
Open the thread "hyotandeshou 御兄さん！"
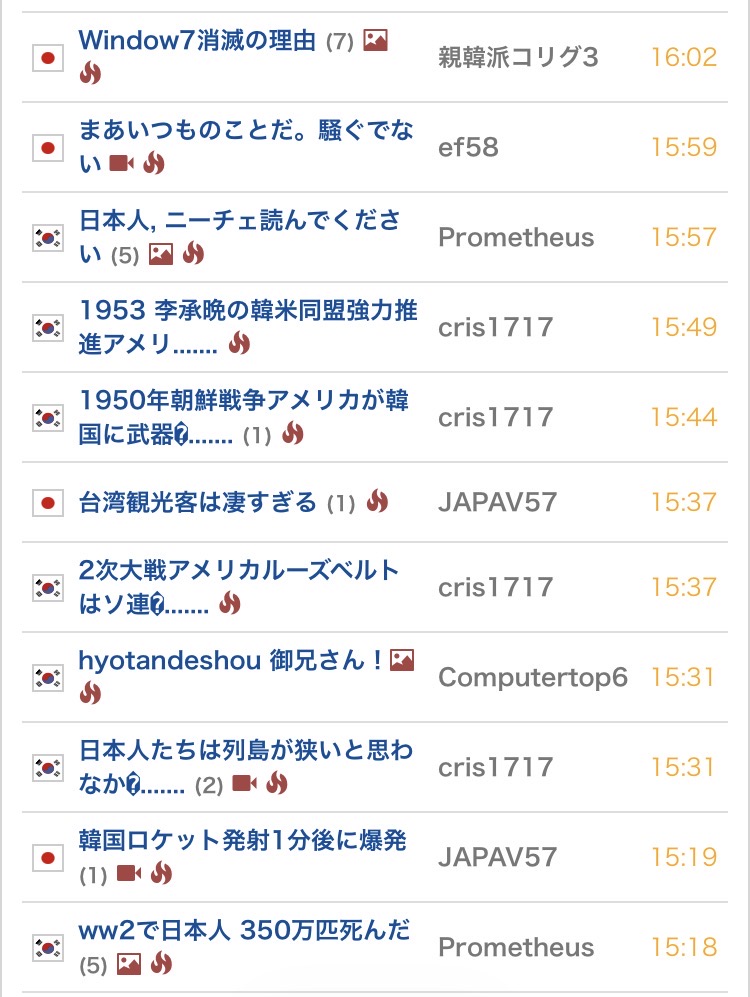point(230,661)
